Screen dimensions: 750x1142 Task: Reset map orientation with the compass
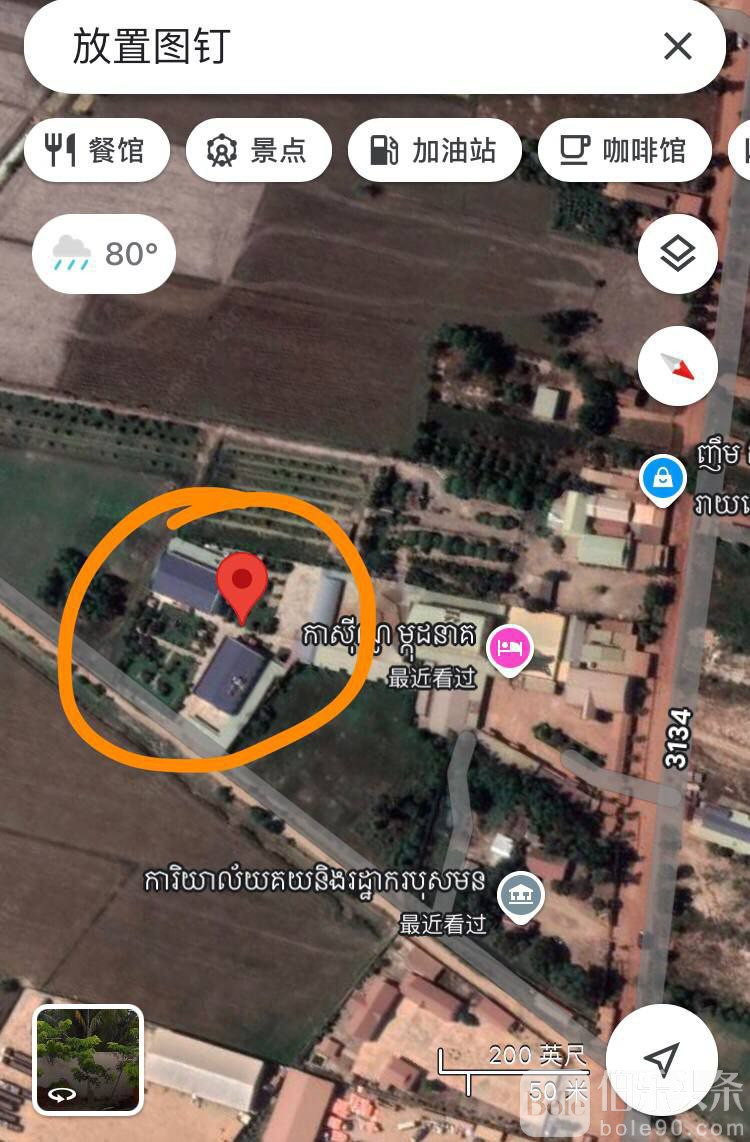678,366
